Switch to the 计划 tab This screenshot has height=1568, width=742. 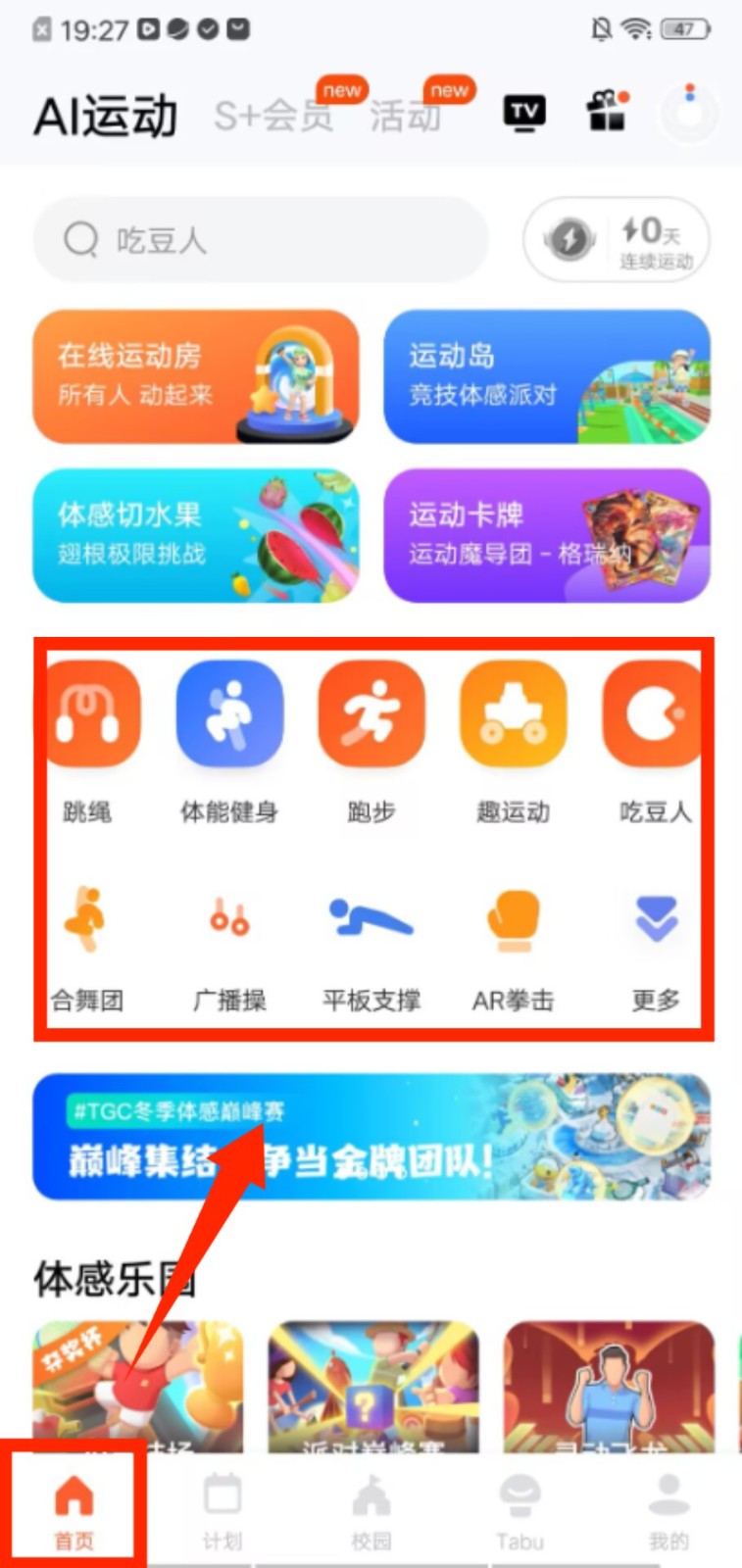(223, 1511)
